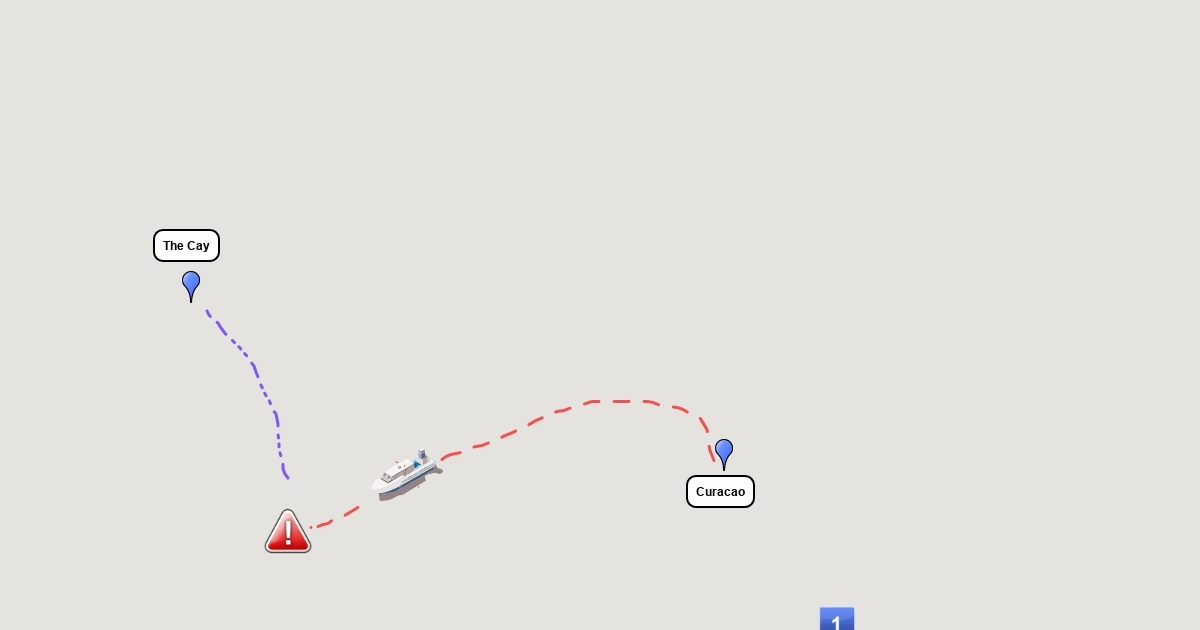This screenshot has width=1200, height=630.
Task: Open The Cay label bubble
Action: point(186,246)
